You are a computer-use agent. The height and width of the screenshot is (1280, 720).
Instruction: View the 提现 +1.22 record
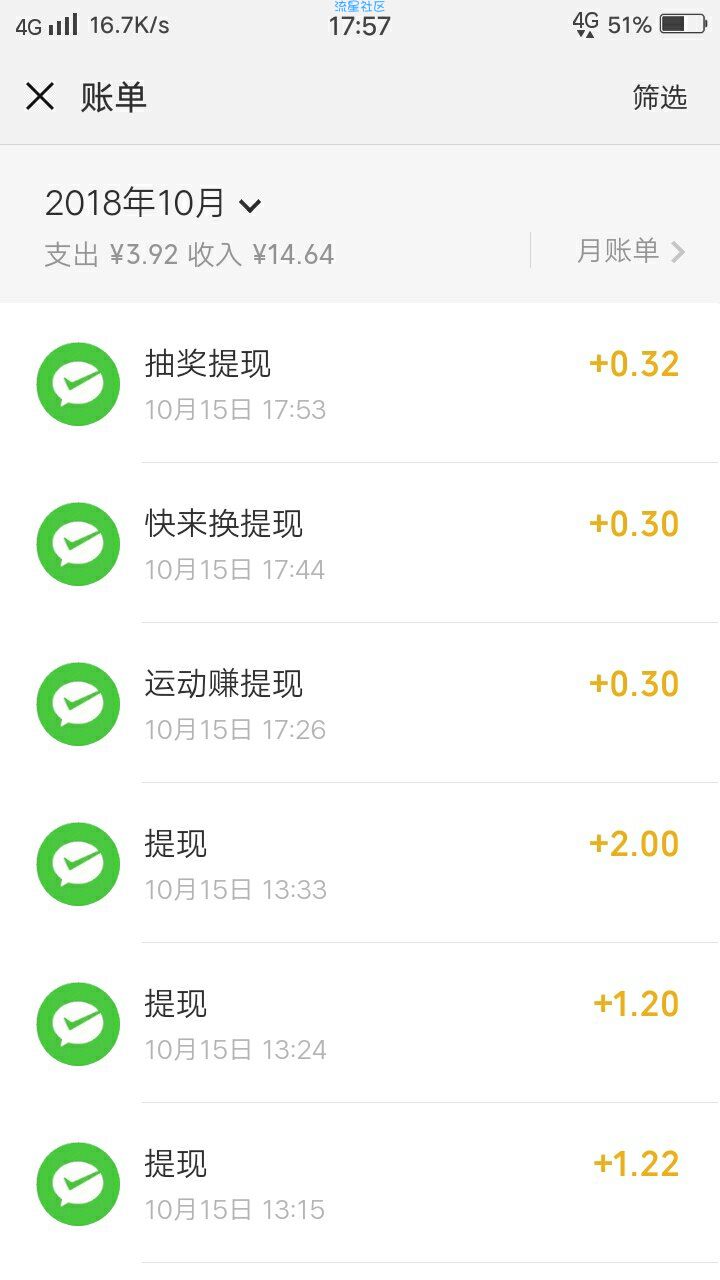point(360,1183)
